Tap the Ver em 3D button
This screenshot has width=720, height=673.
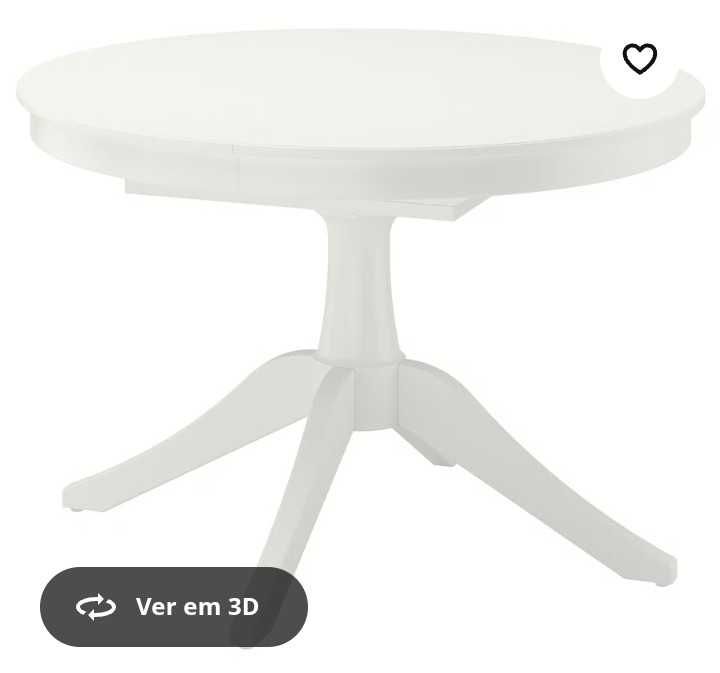[174, 607]
